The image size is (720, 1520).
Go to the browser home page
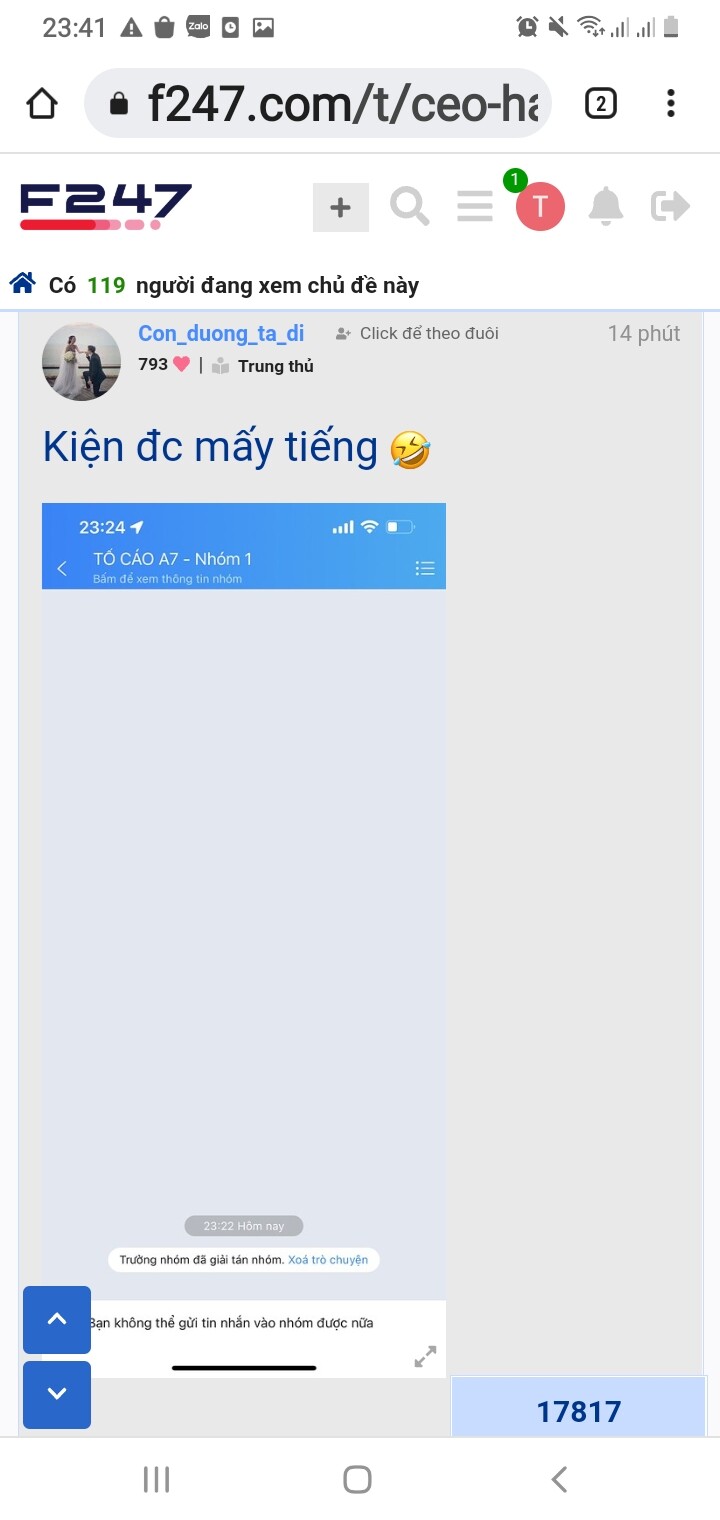point(42,104)
